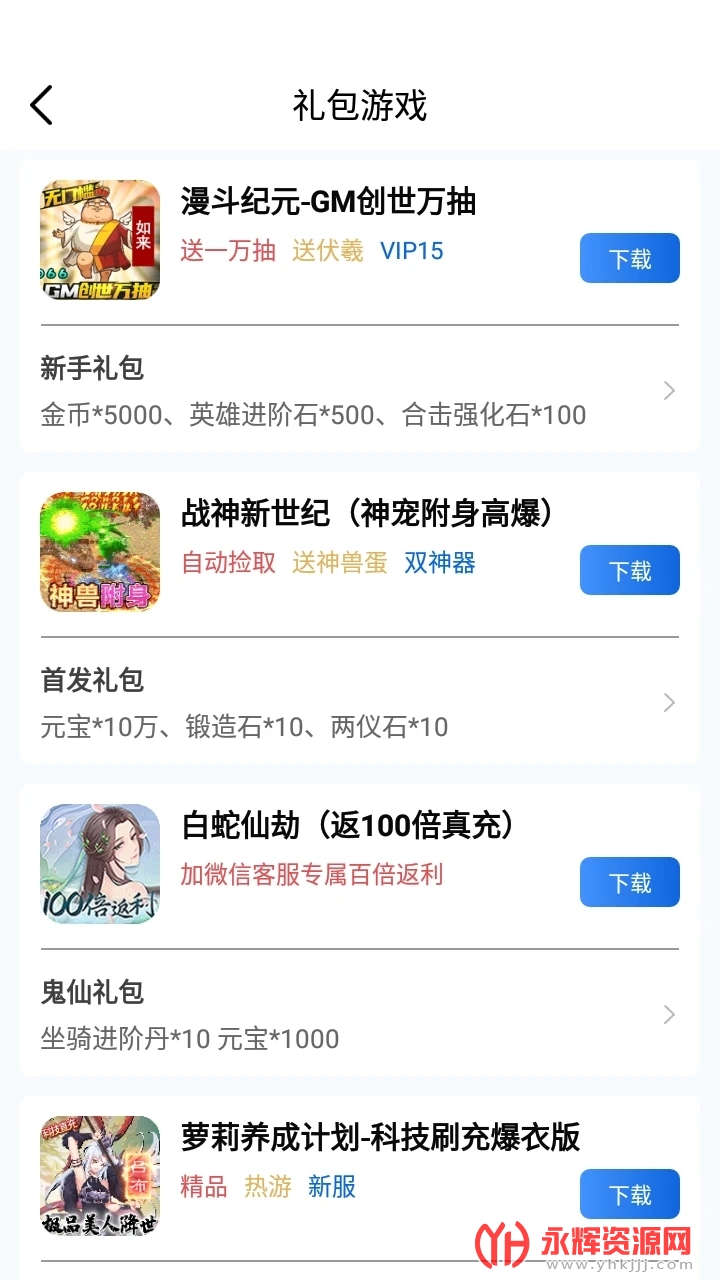Open the 白蛇仙劫 game icon

[x=100, y=864]
